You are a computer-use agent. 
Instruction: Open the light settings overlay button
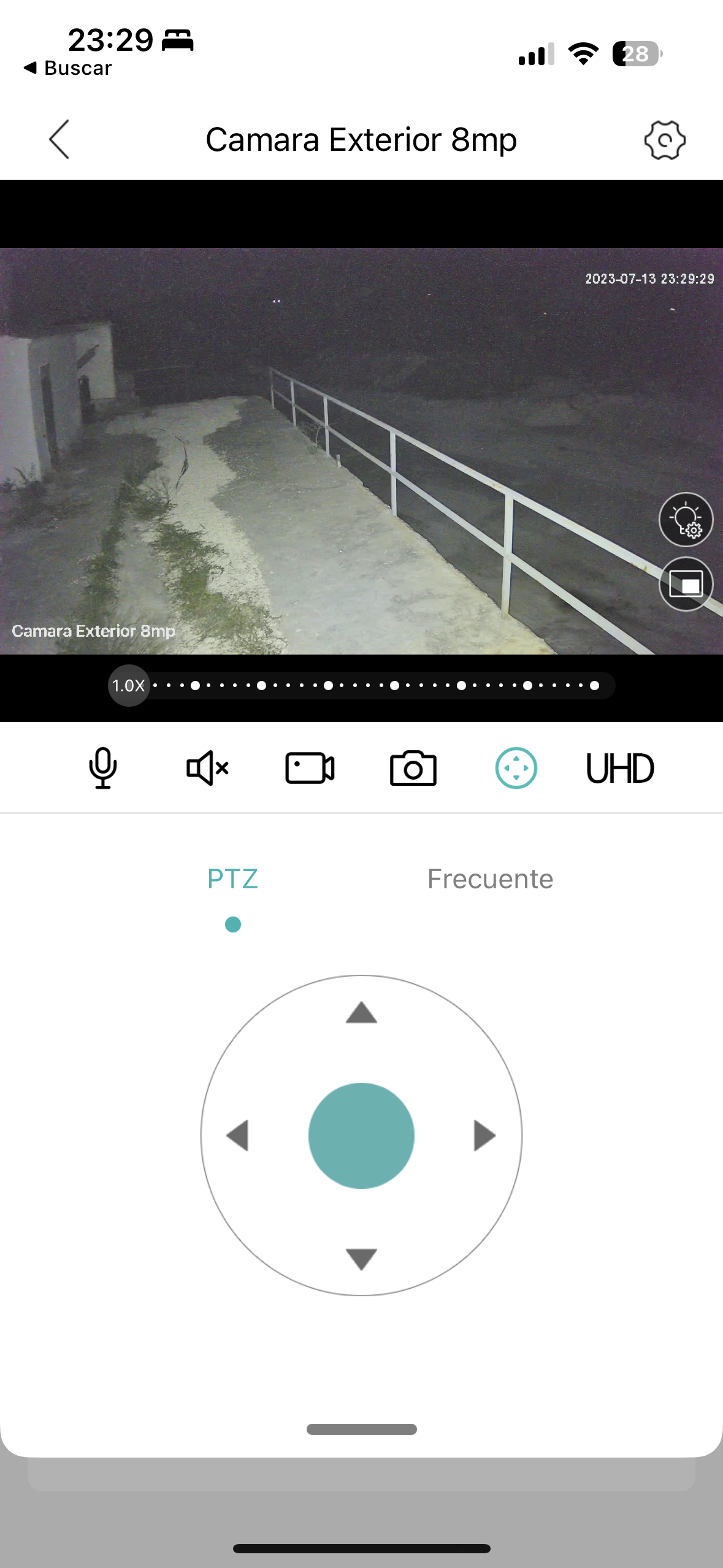coord(686,520)
